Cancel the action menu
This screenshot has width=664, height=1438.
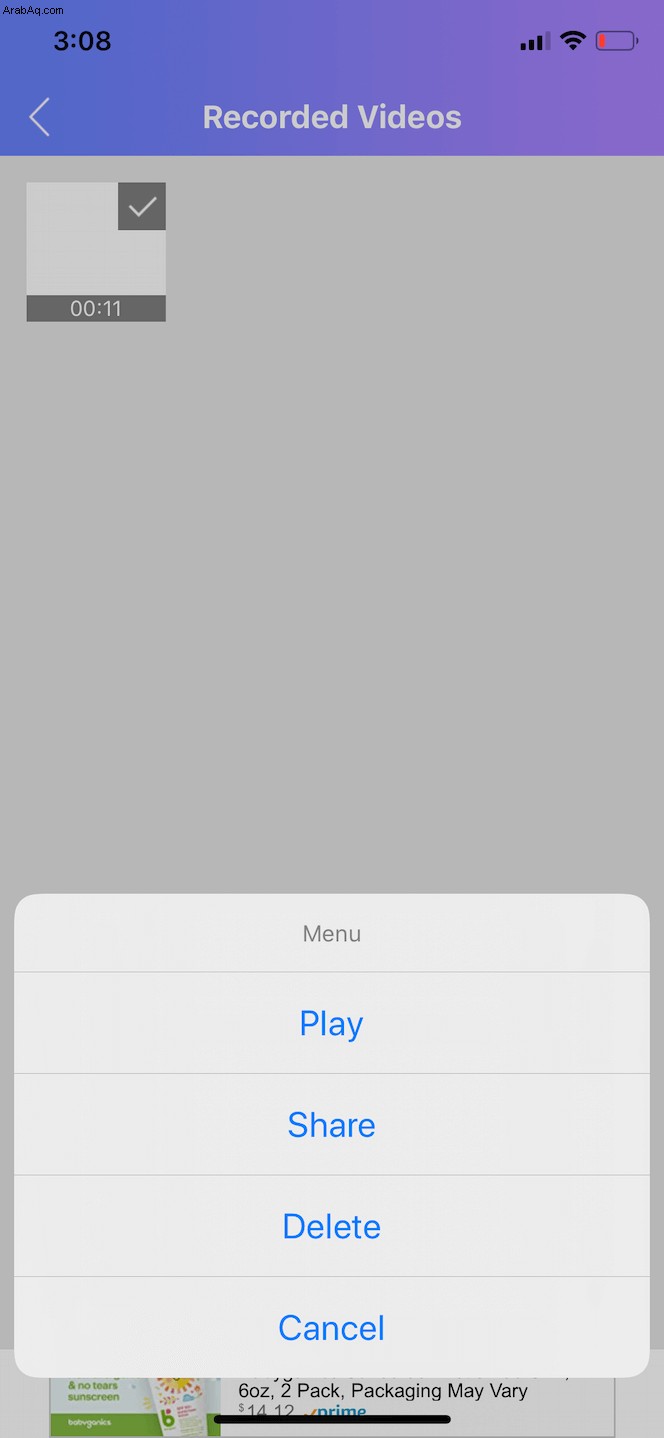pos(332,1328)
